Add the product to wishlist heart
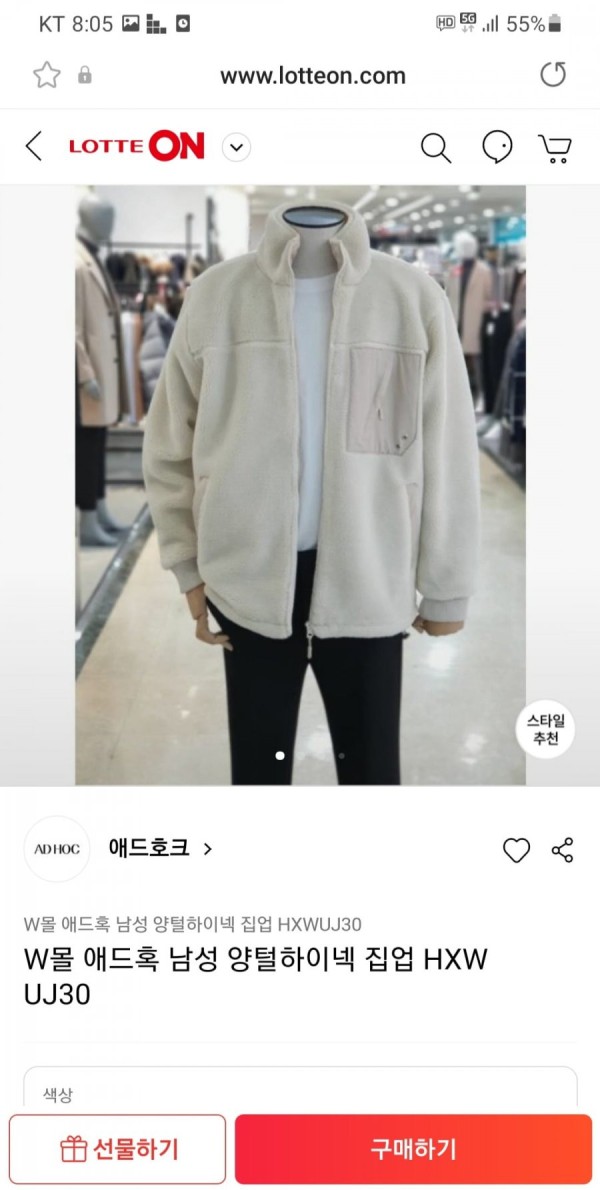Viewport: 600px width, 1190px height. point(516,851)
